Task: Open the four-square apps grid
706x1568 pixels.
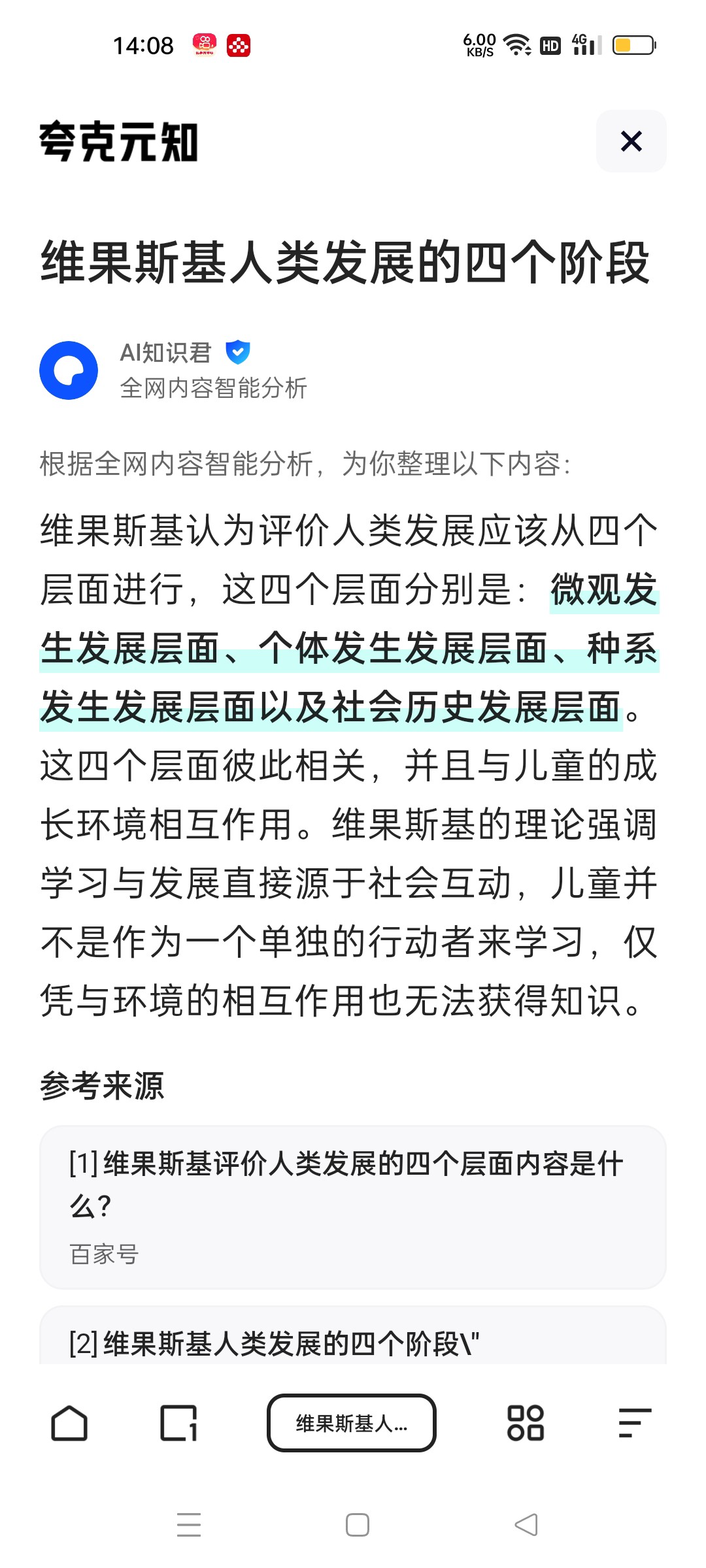Action: (x=525, y=1423)
